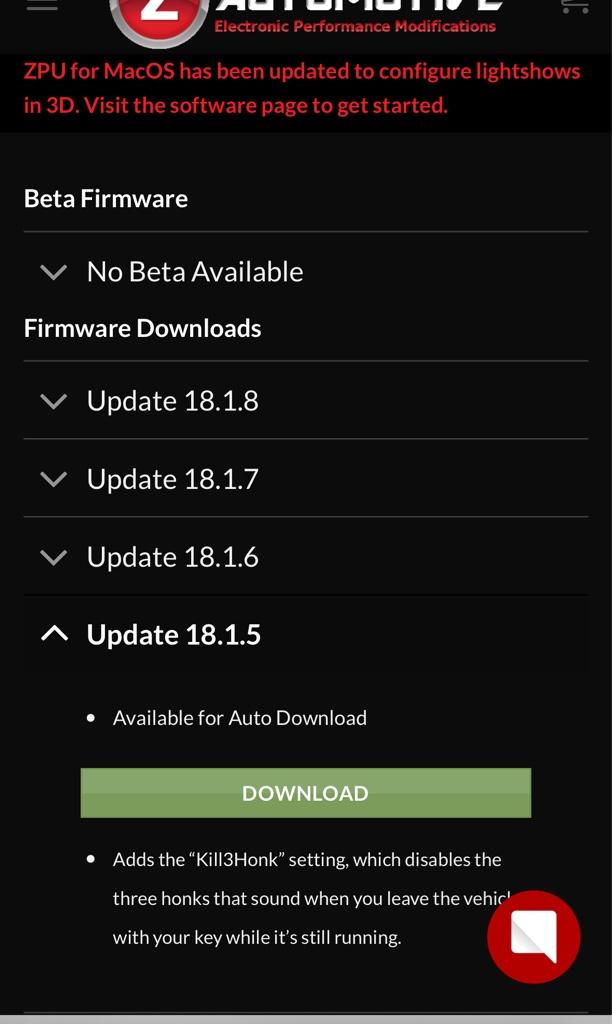Screen dimensions: 612x1024
Task: Open the hamburger menu
Action: pyautogui.click(x=41, y=6)
